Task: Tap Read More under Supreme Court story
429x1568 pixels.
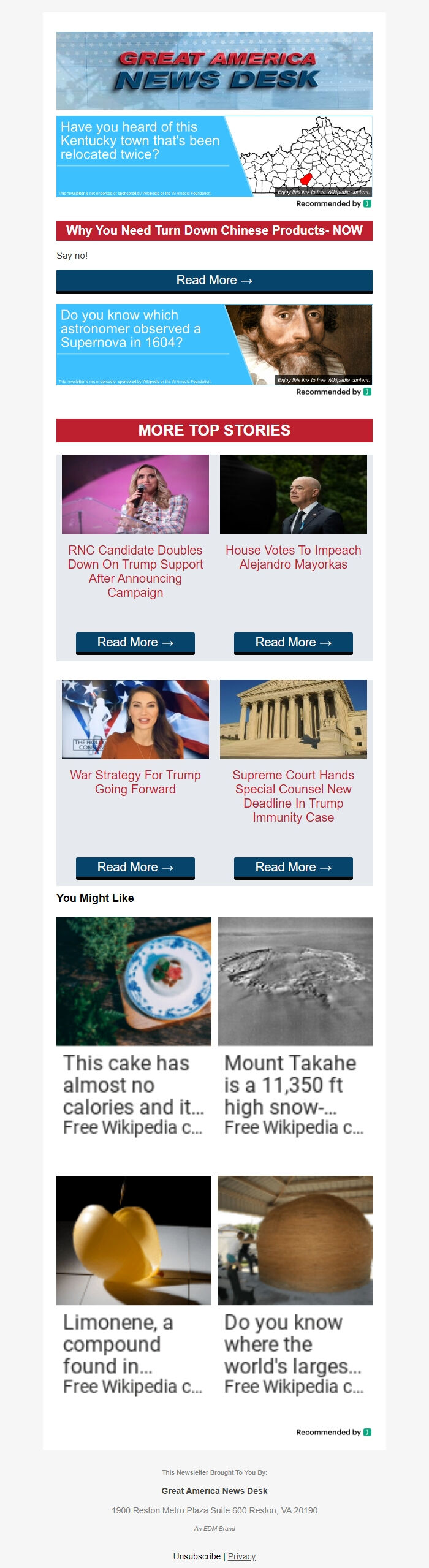Action: 293,868
